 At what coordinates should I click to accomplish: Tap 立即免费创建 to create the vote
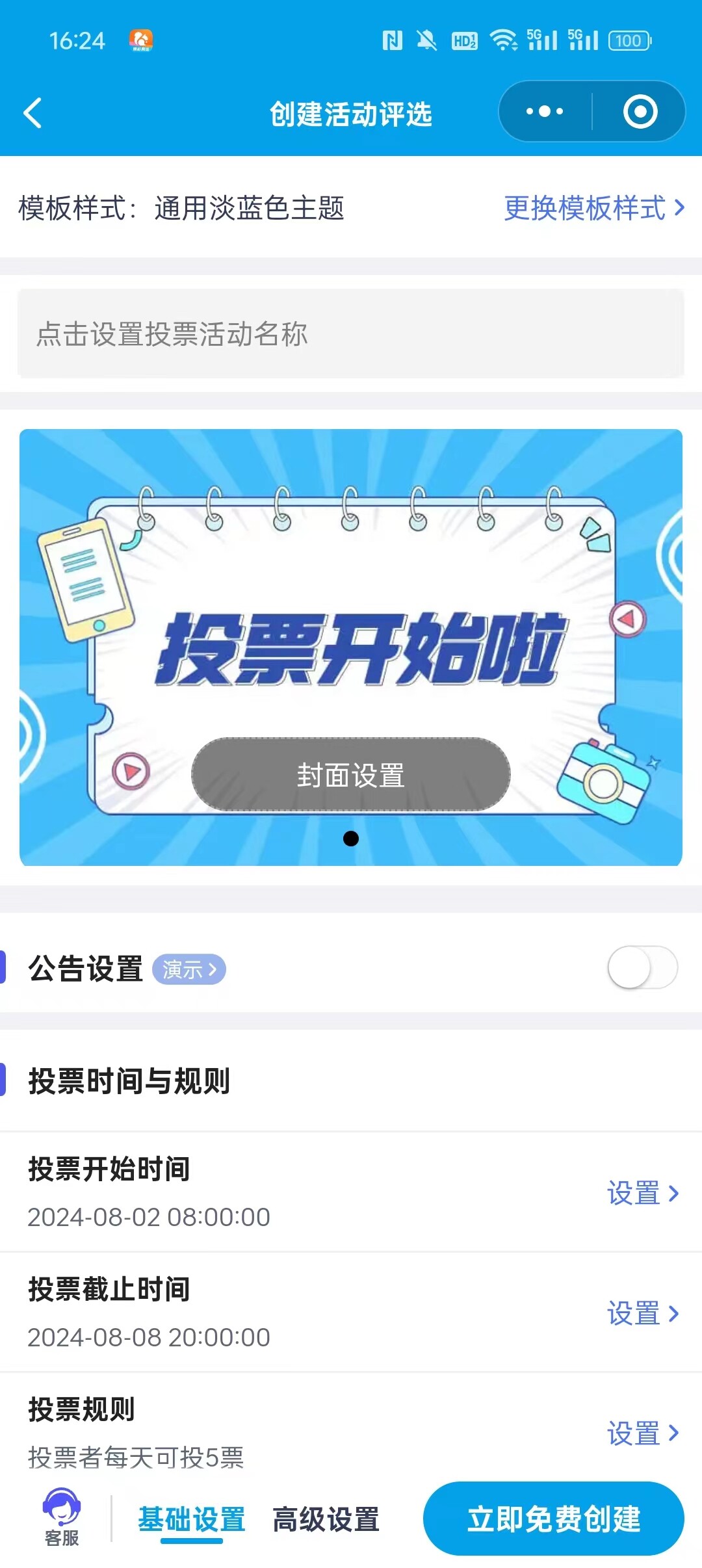tap(554, 1519)
